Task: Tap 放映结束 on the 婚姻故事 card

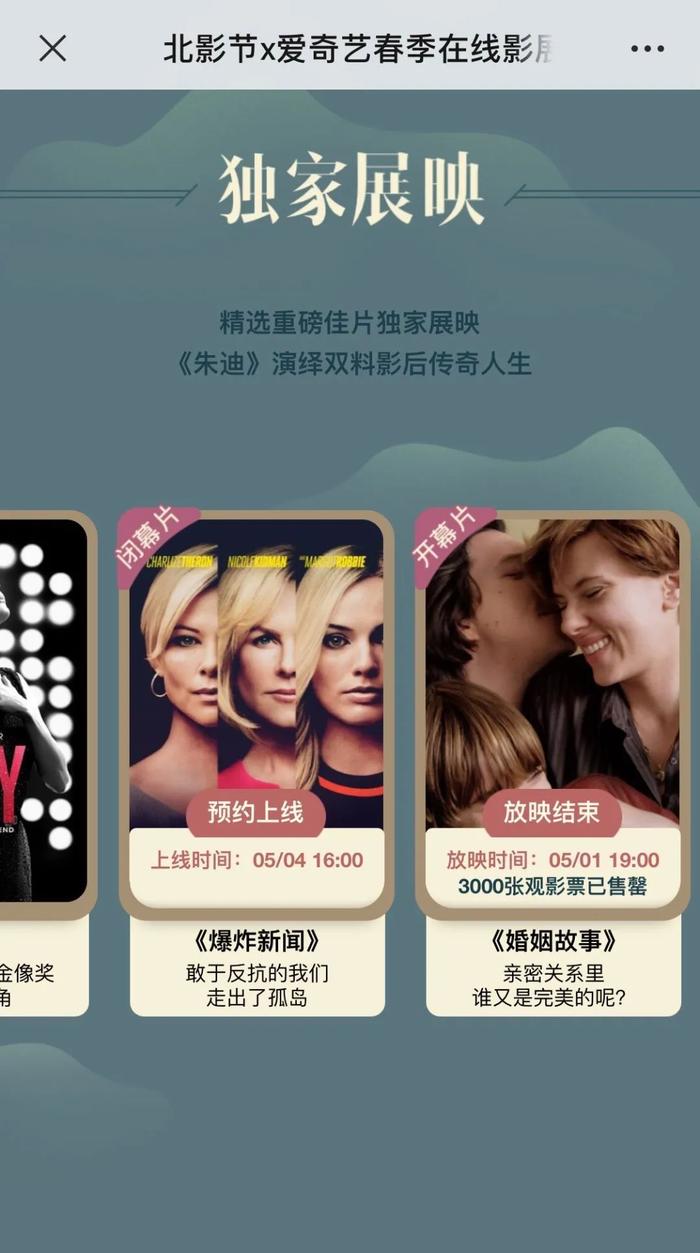Action: click(552, 812)
